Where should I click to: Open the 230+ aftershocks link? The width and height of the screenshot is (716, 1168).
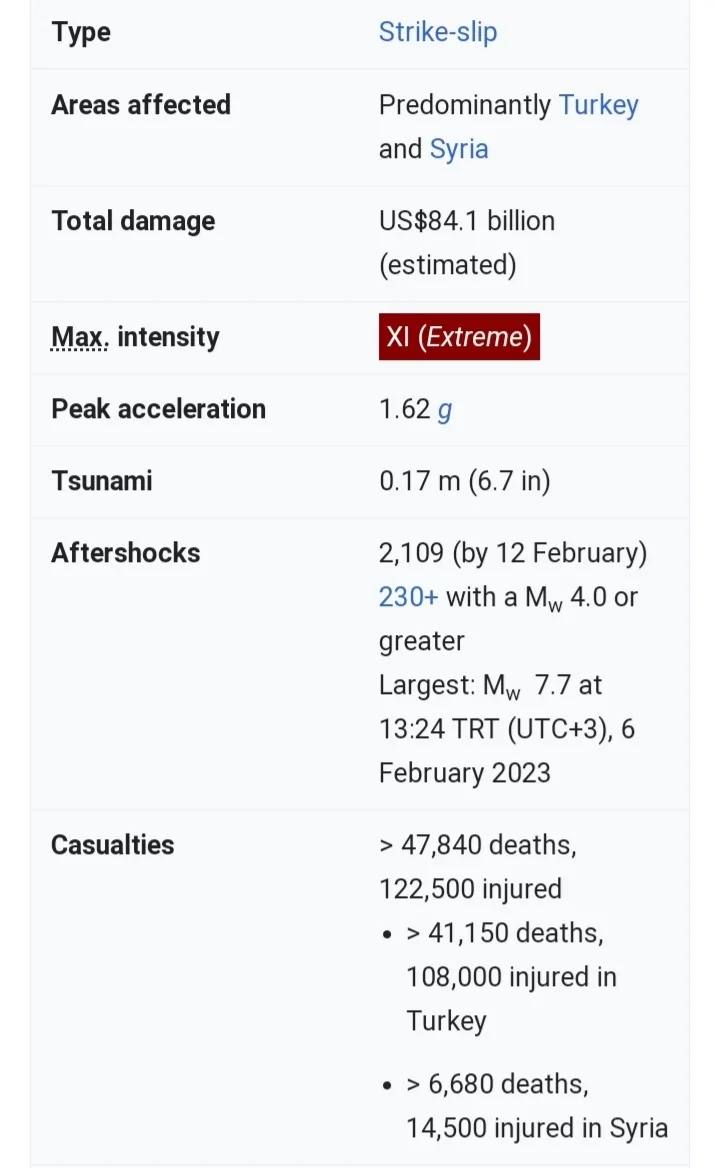tap(408, 597)
